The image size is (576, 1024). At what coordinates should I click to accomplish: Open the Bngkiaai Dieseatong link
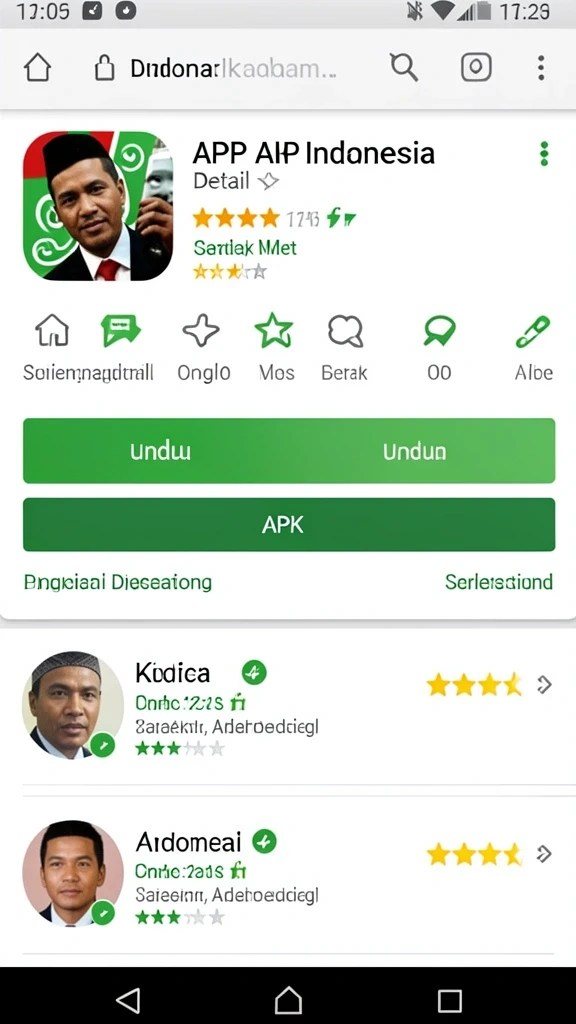pos(118,582)
